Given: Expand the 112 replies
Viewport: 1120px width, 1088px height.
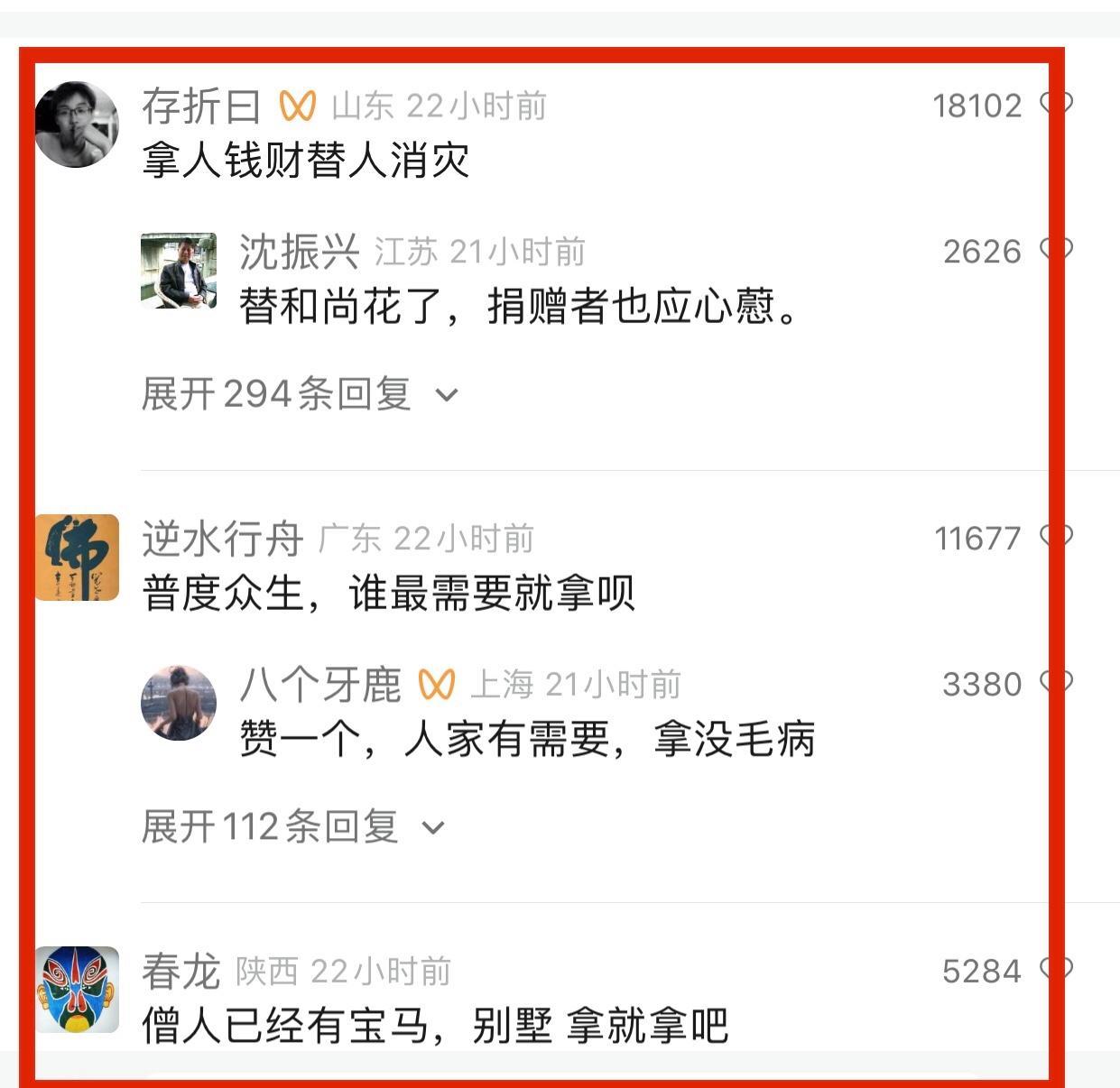Looking at the screenshot, I should click(x=292, y=826).
